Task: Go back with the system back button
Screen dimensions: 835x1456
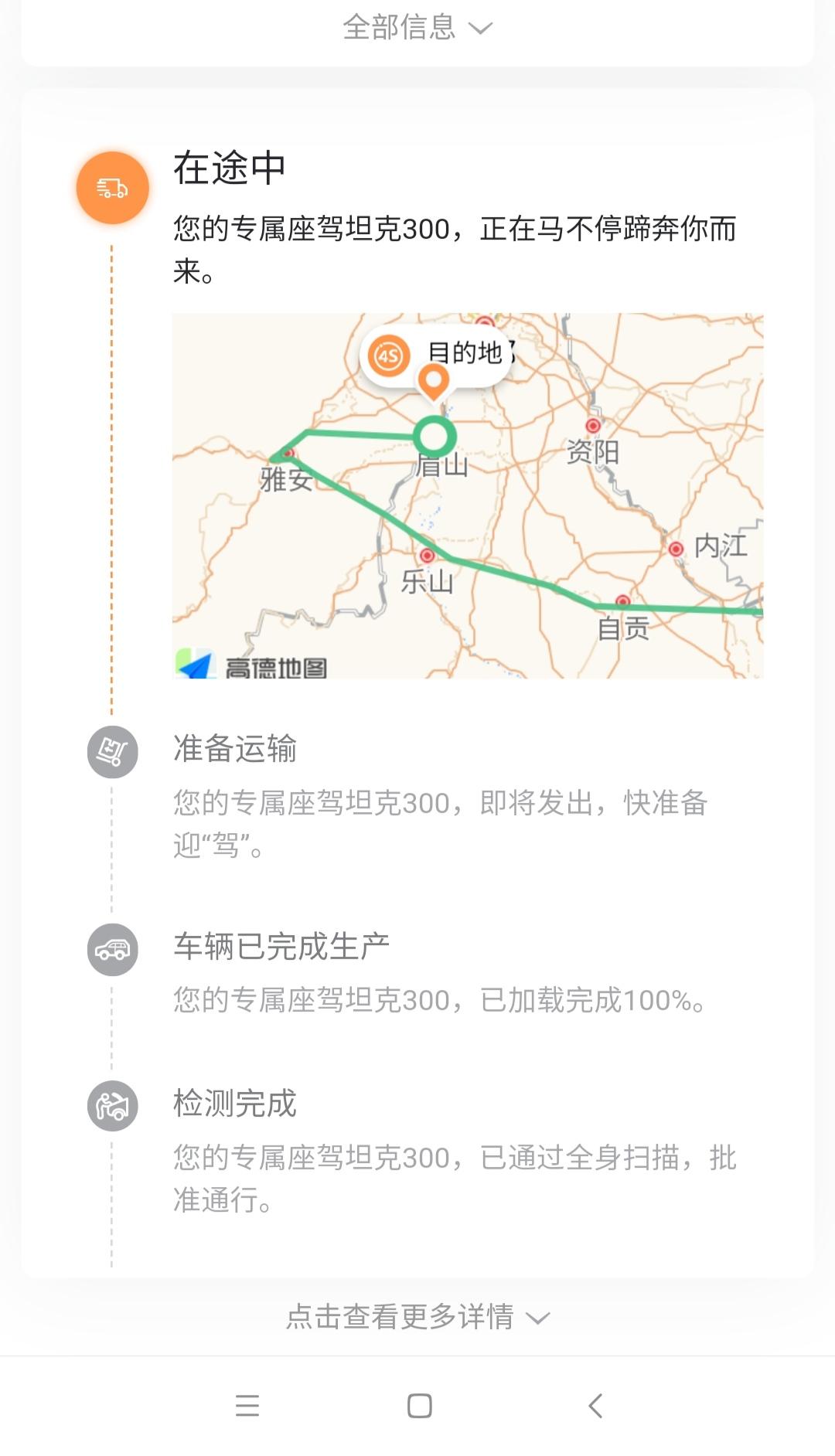Action: [595, 1406]
